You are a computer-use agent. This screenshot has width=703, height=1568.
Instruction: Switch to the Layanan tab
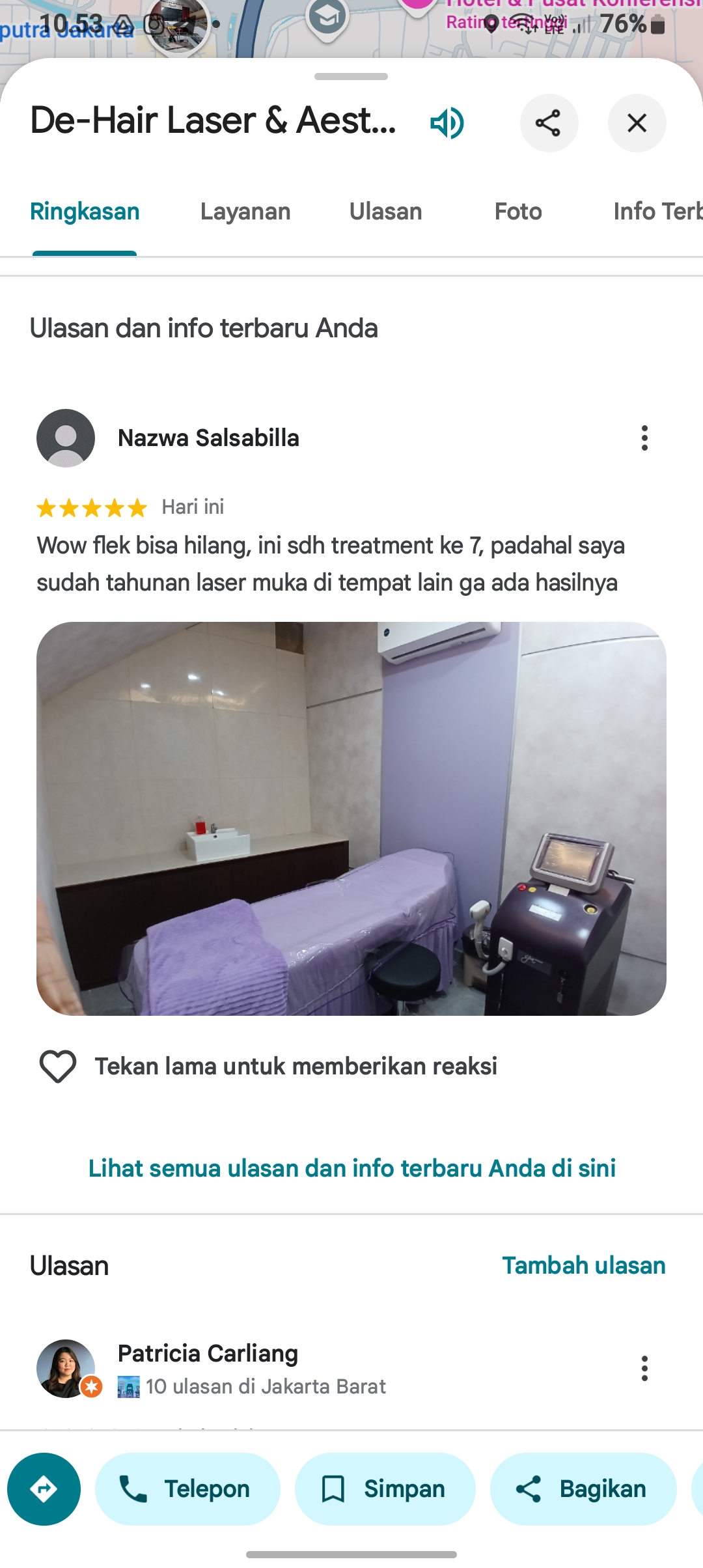pyautogui.click(x=245, y=212)
